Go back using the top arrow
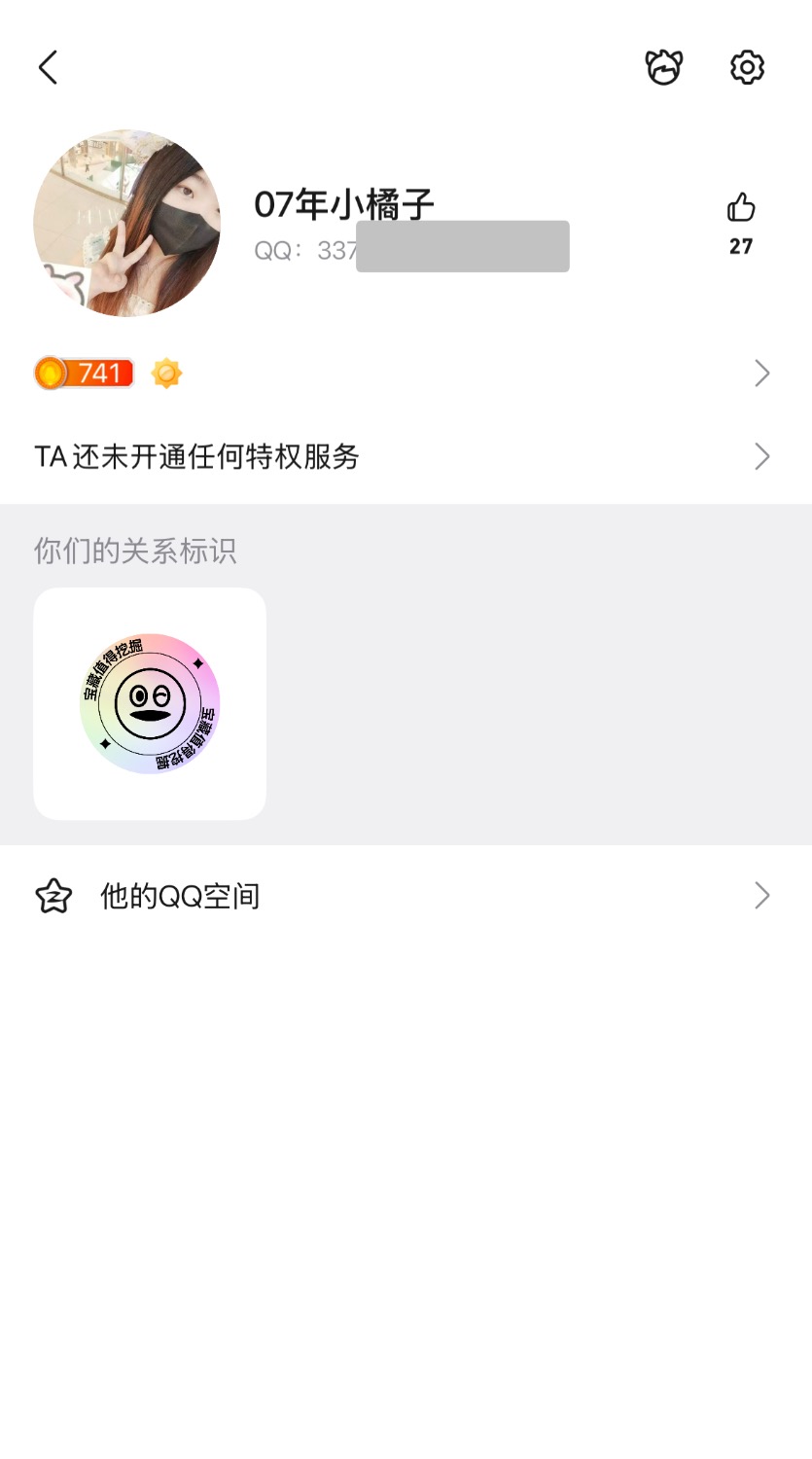Viewport: 812px width, 1459px height. tap(48, 68)
